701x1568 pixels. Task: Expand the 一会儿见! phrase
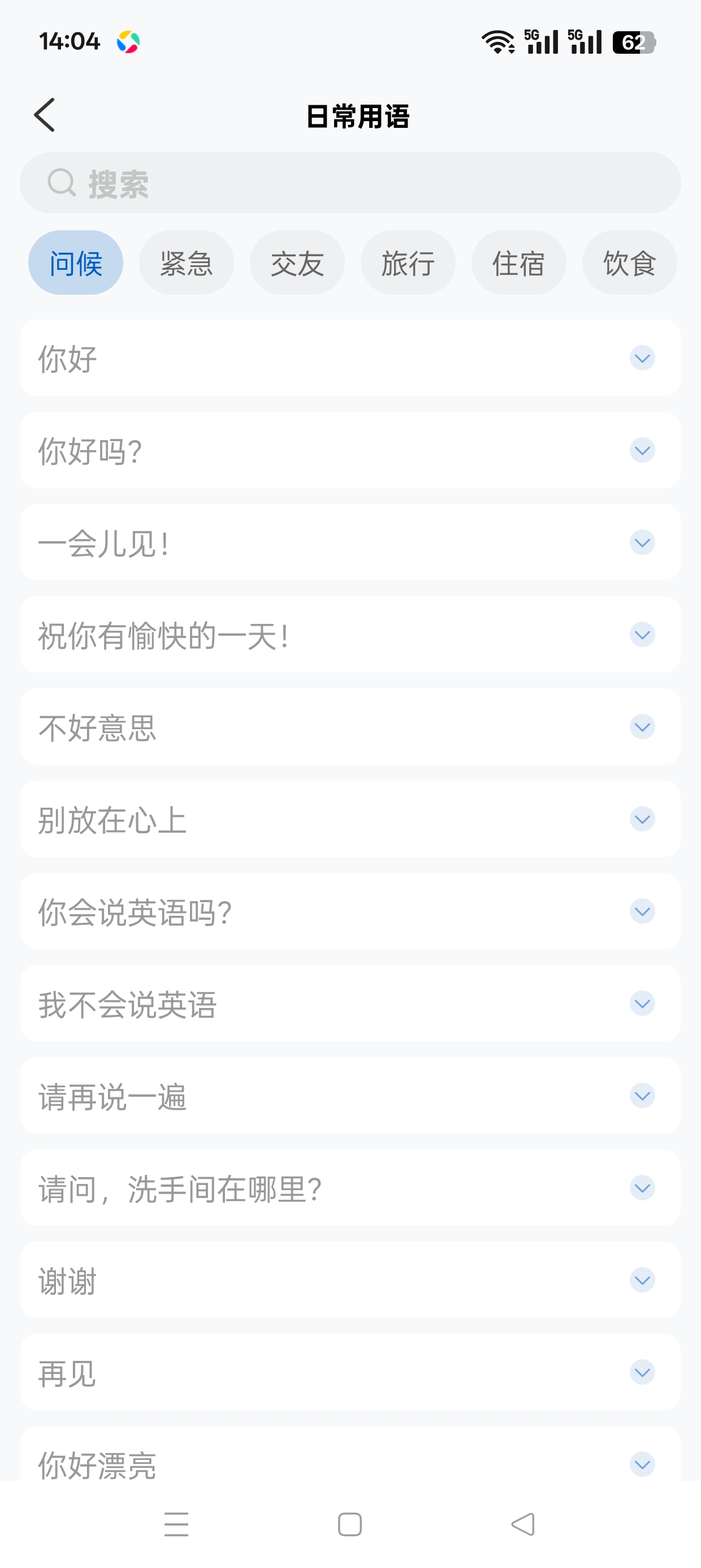coord(350,542)
